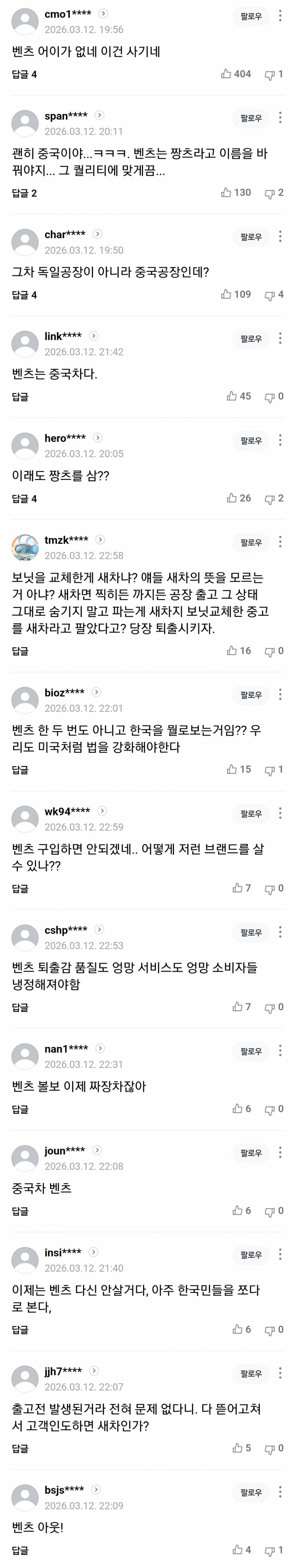
Task: Open link**** profile via the arrow icon
Action: coord(94,336)
